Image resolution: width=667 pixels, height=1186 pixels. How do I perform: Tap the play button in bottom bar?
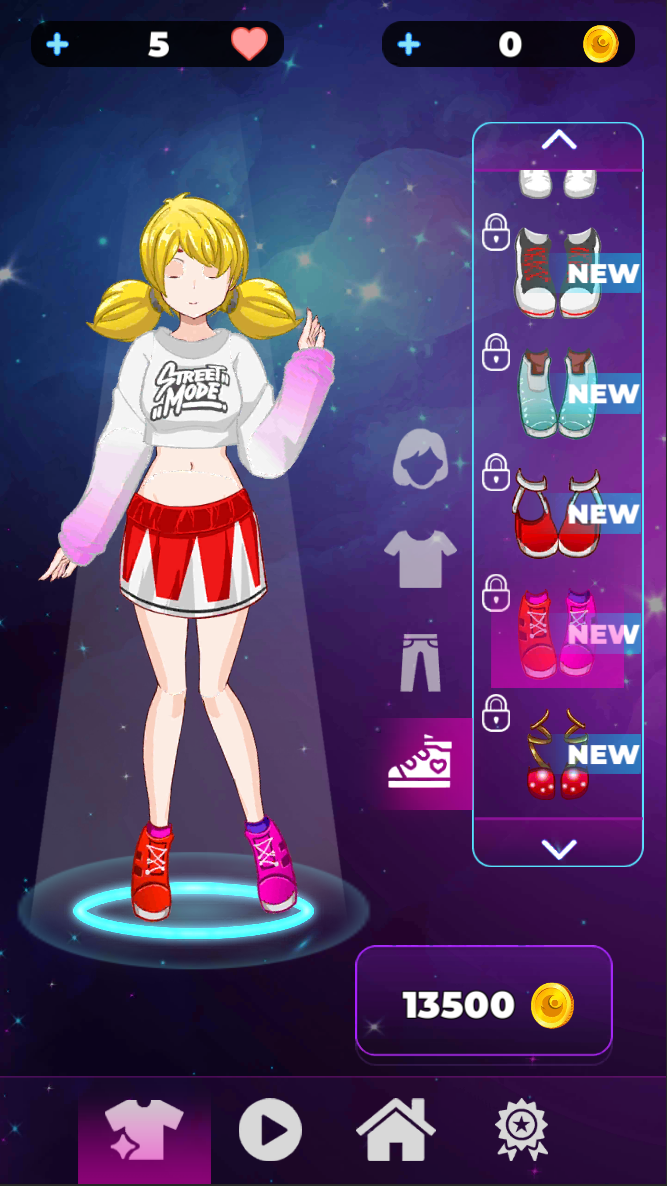(270, 1130)
